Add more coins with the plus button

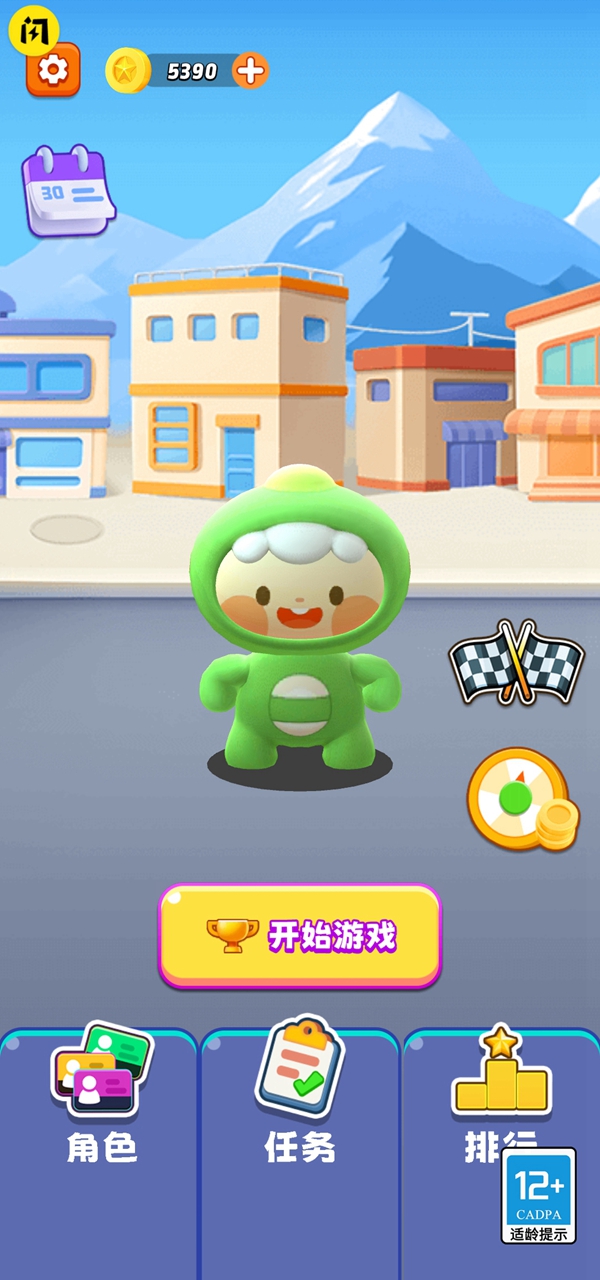pyautogui.click(x=250, y=70)
